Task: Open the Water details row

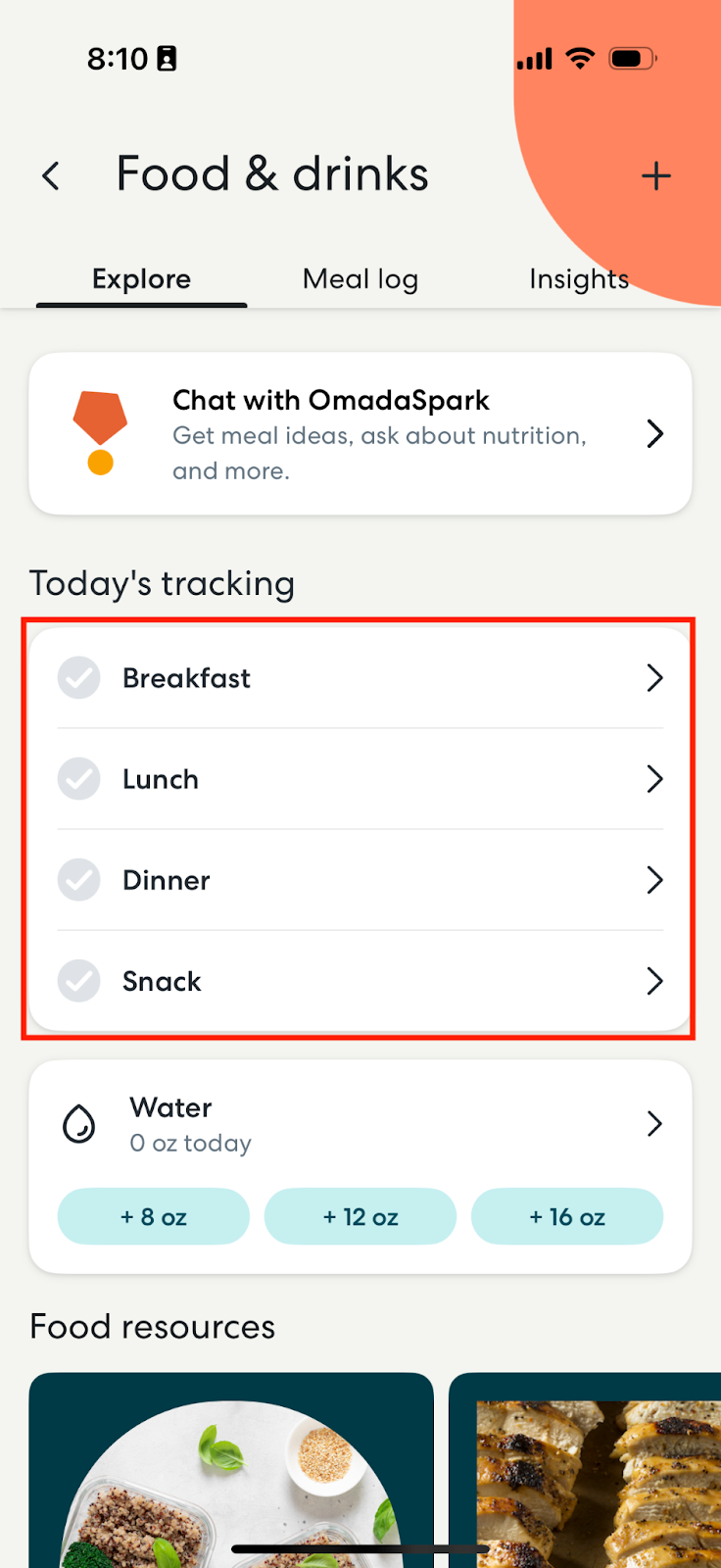Action: 360,1124
